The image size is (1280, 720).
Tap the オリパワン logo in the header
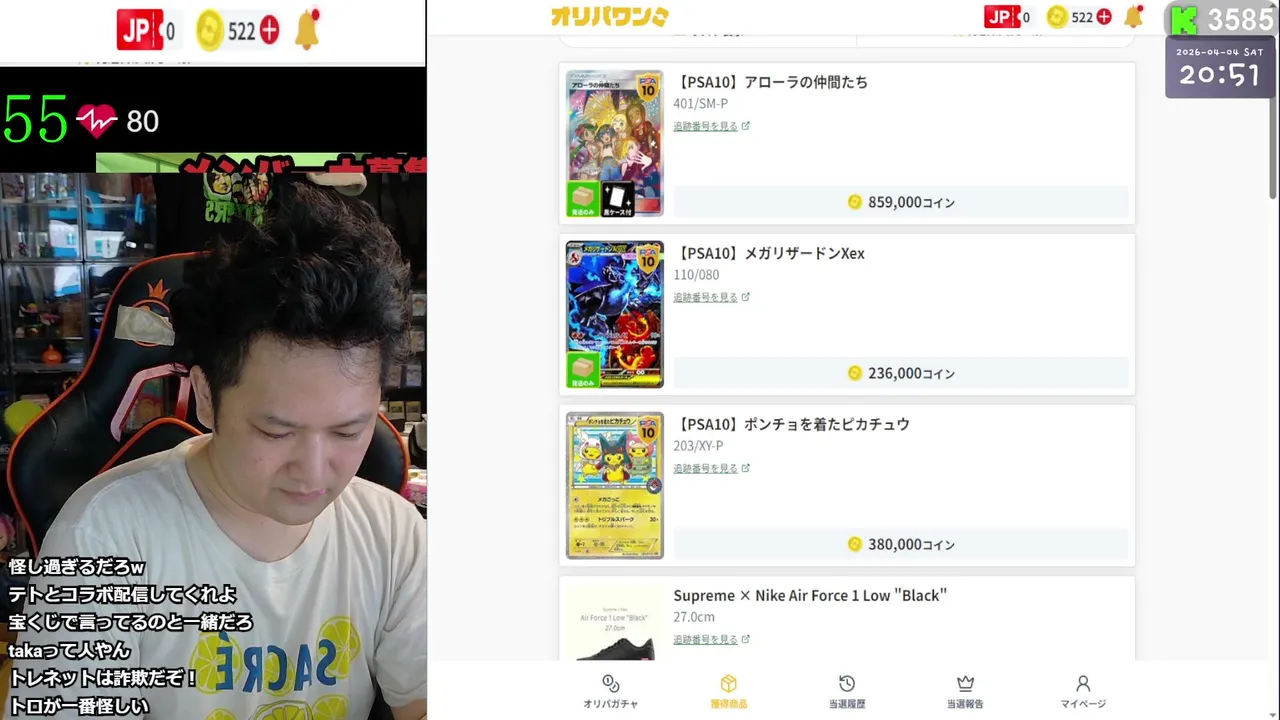coord(609,17)
